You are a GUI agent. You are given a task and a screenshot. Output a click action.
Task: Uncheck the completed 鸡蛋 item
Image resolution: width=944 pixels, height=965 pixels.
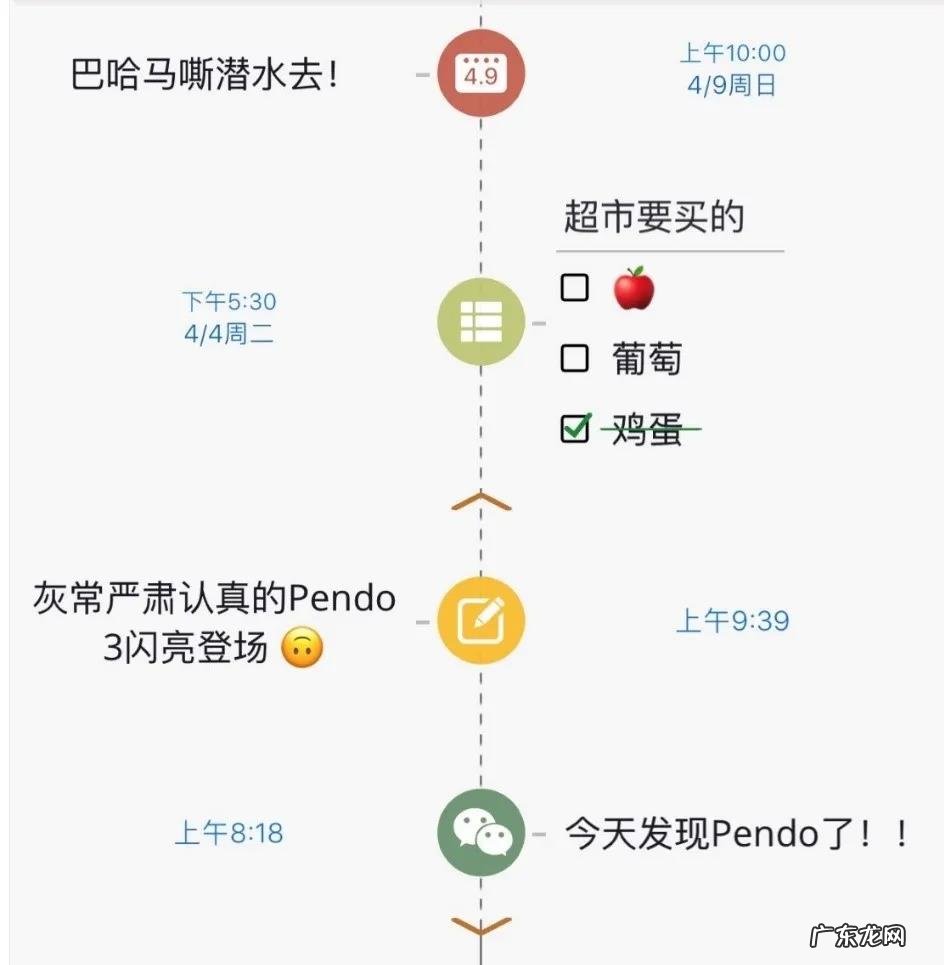(576, 429)
